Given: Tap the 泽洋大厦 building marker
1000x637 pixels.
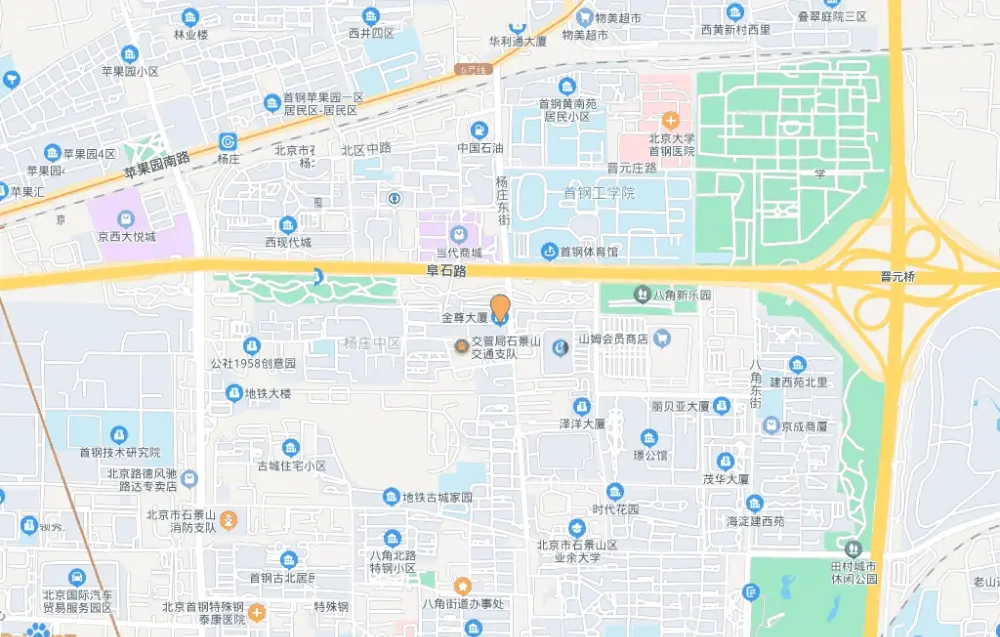Looking at the screenshot, I should (582, 406).
